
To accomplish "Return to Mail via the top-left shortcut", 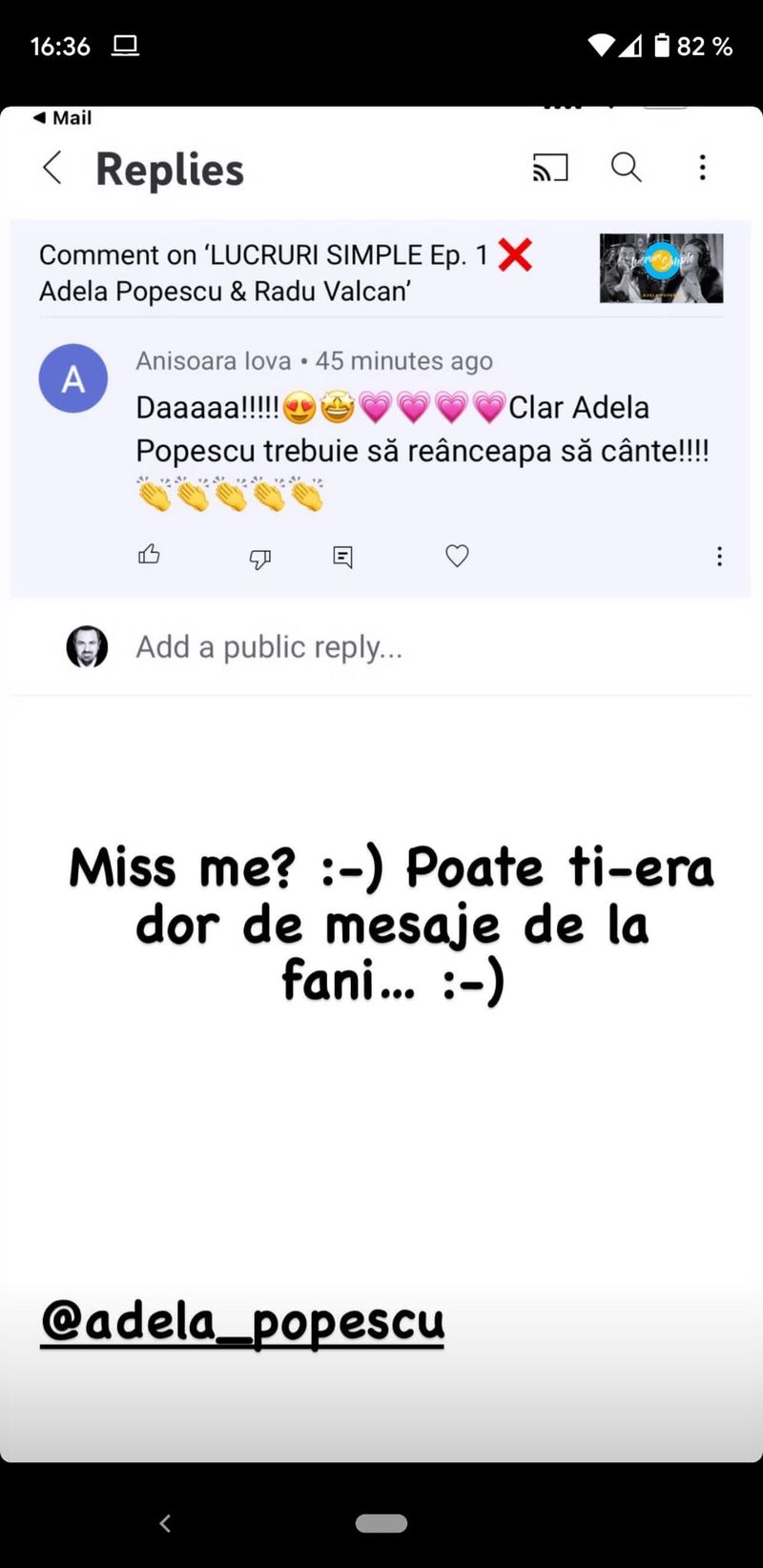I will [61, 116].
